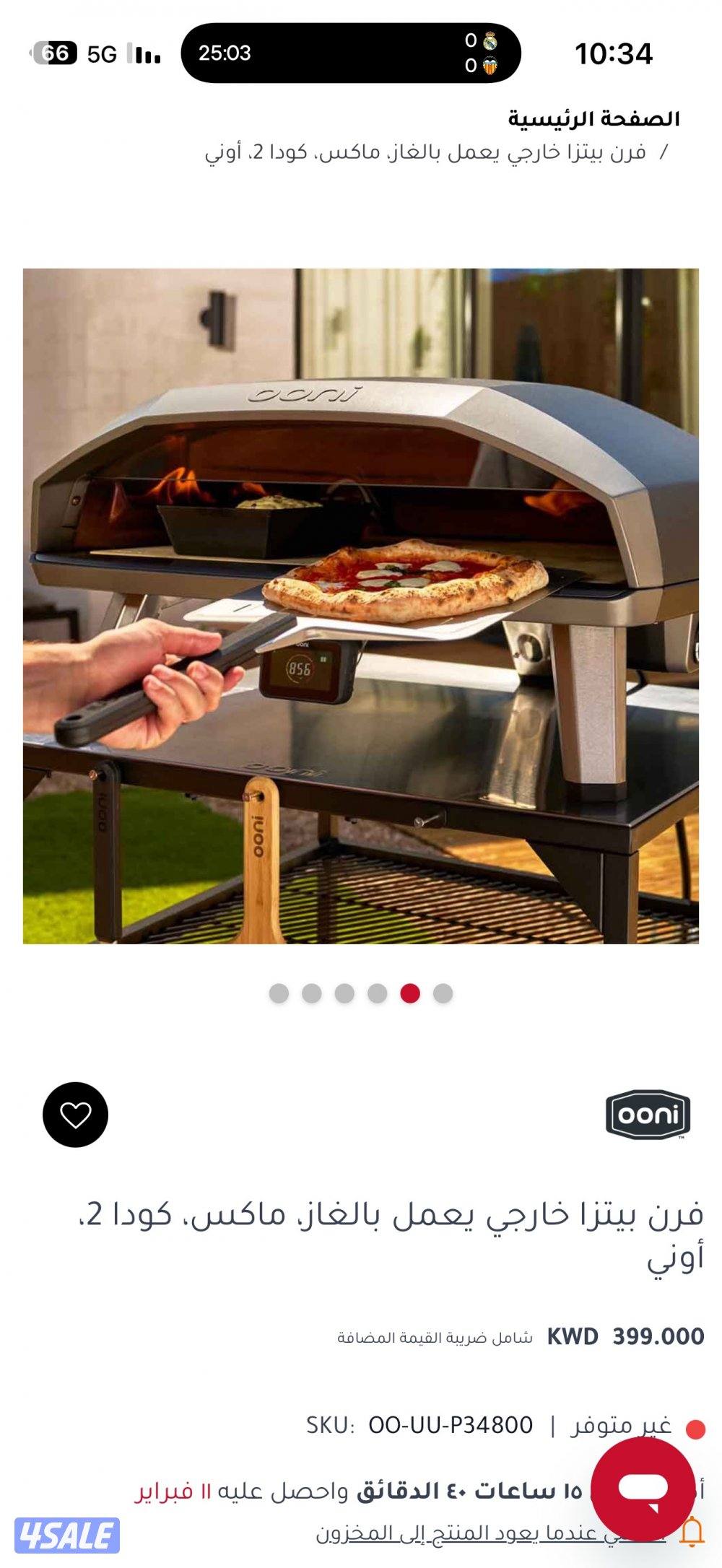
Task: Go to الصفحة الرئيسية breadcrumb link
Action: pos(593,119)
